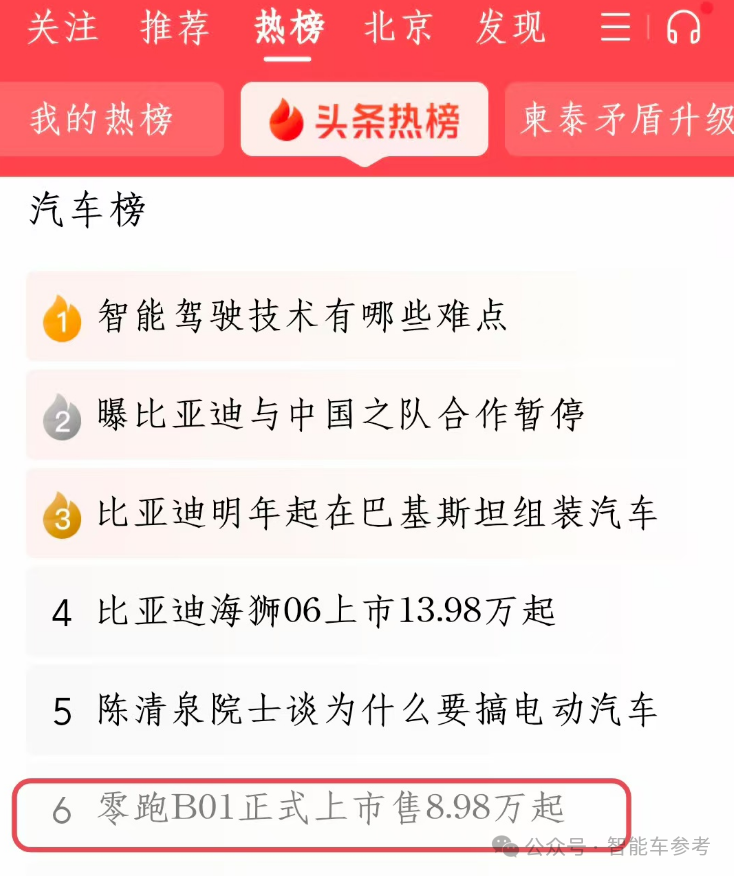This screenshot has width=734, height=876.
Task: Tap the headphone listening icon
Action: (x=684, y=28)
